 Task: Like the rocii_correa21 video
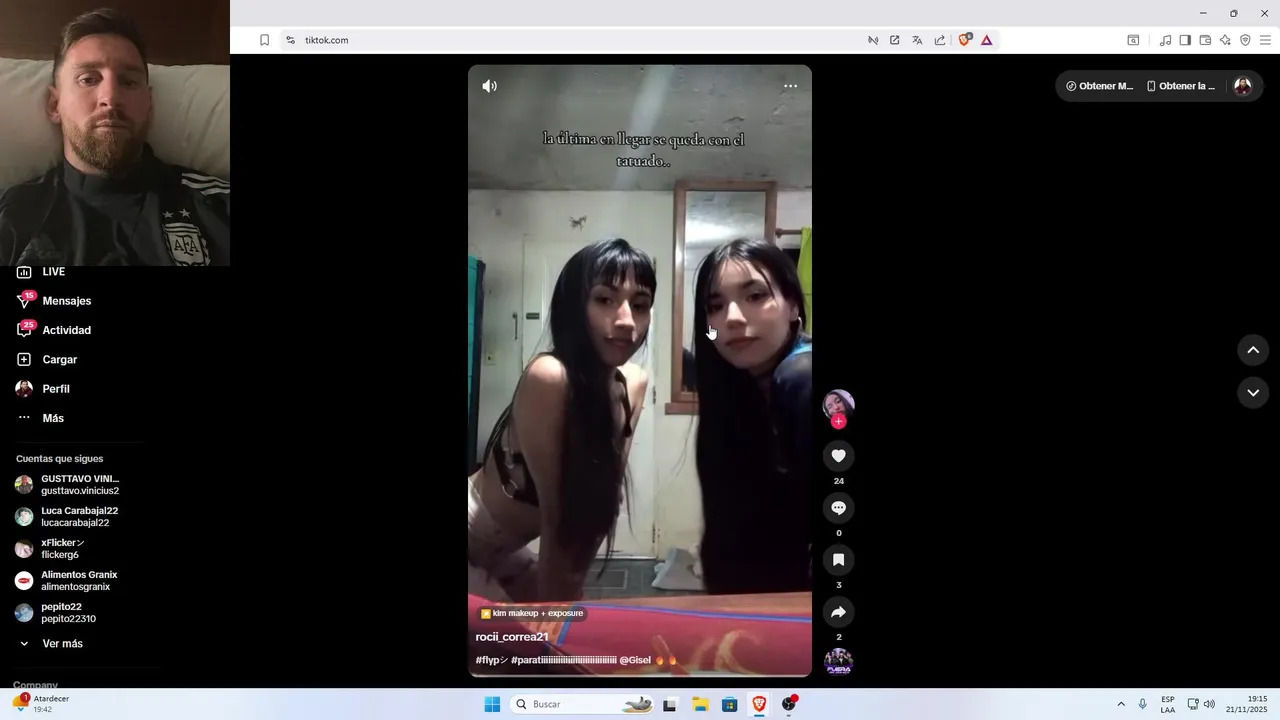(838, 456)
